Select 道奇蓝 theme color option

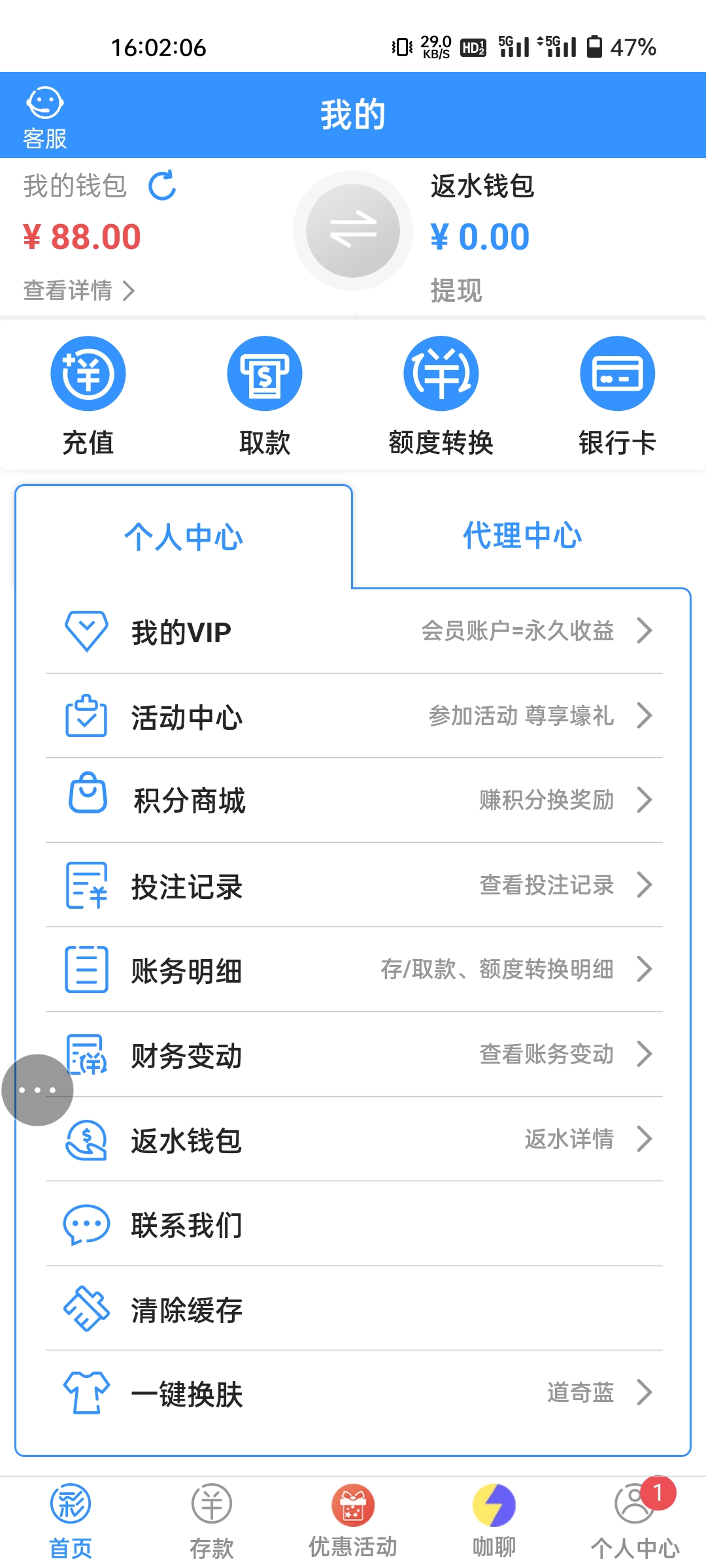pyautogui.click(x=579, y=1392)
